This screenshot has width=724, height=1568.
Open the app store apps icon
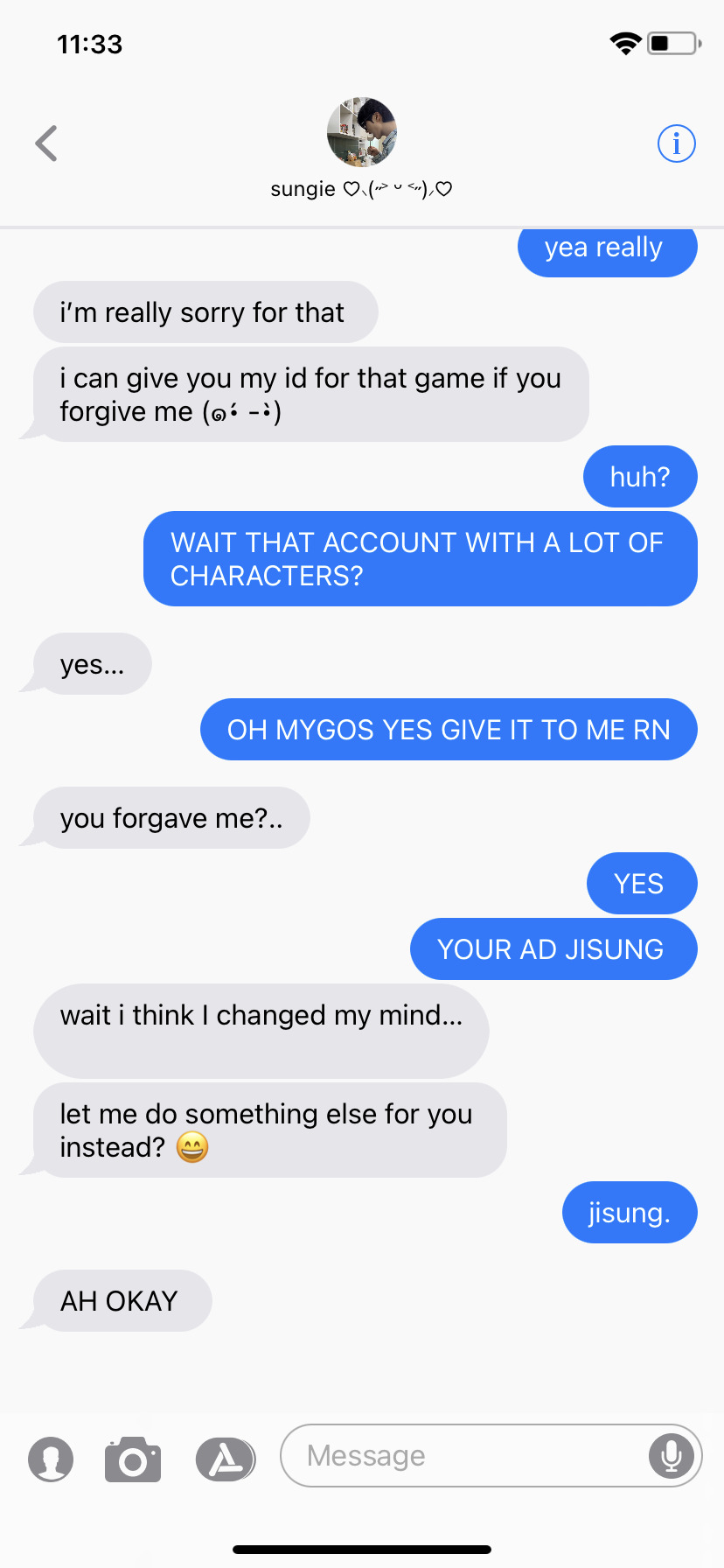[226, 1459]
